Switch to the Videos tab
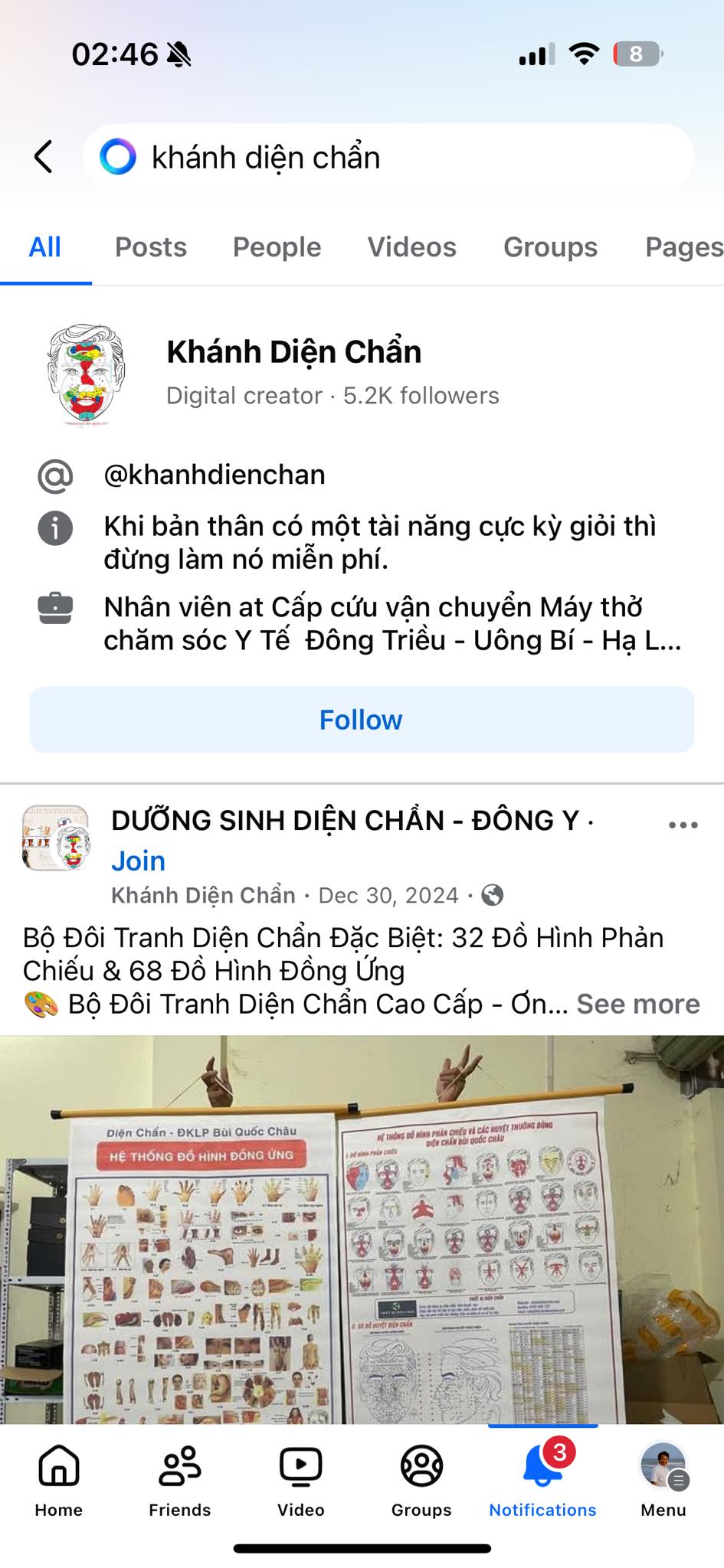724x1568 pixels. (x=411, y=247)
